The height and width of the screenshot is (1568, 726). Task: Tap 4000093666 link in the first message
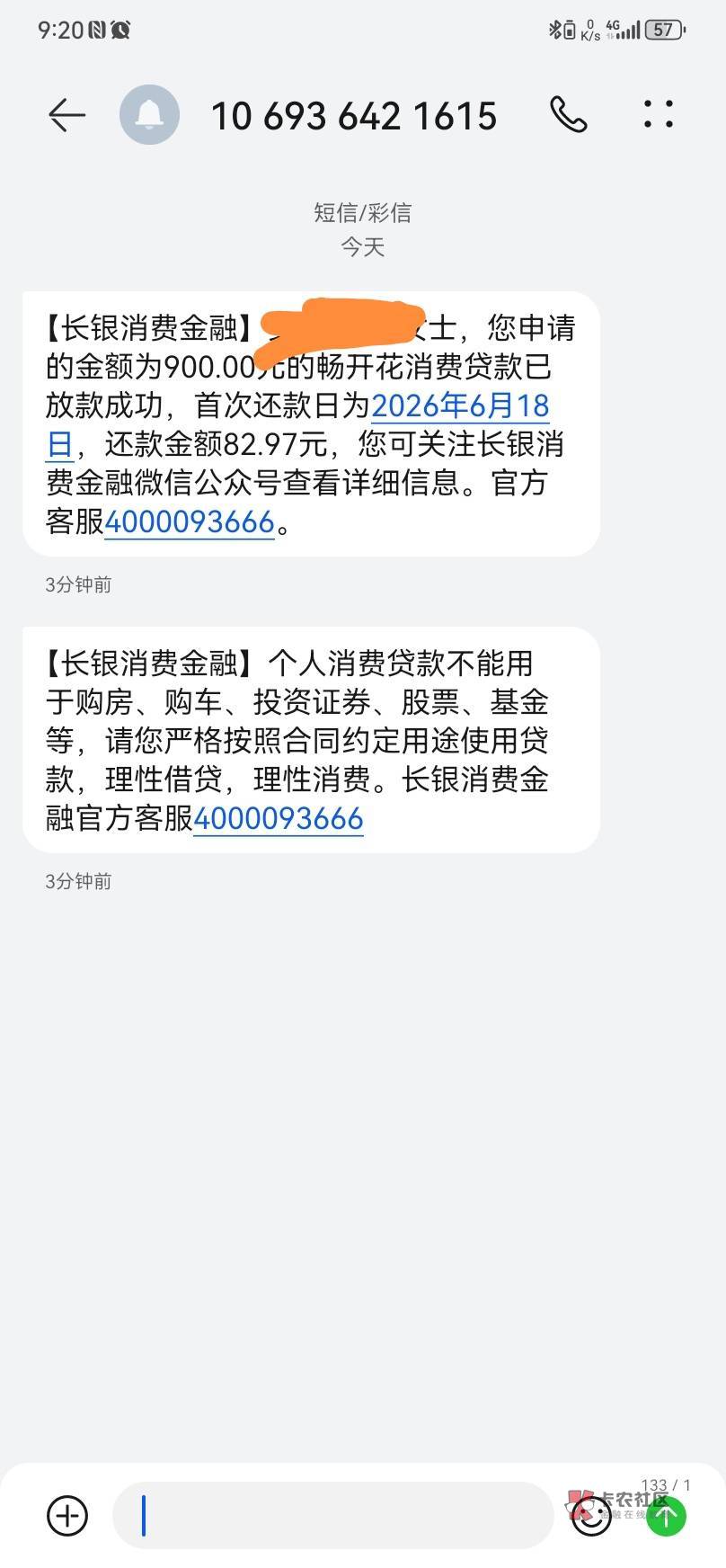190,521
